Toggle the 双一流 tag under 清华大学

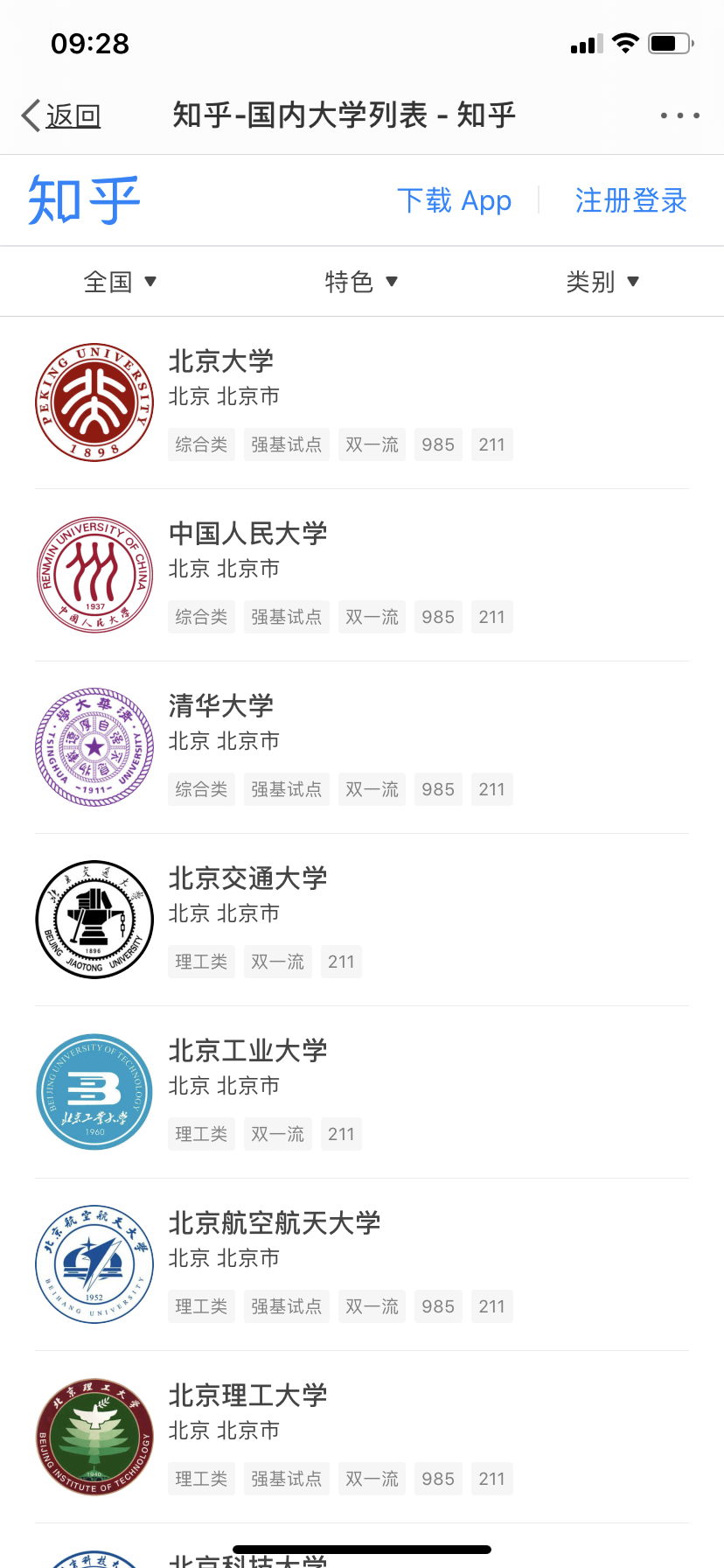coord(372,789)
